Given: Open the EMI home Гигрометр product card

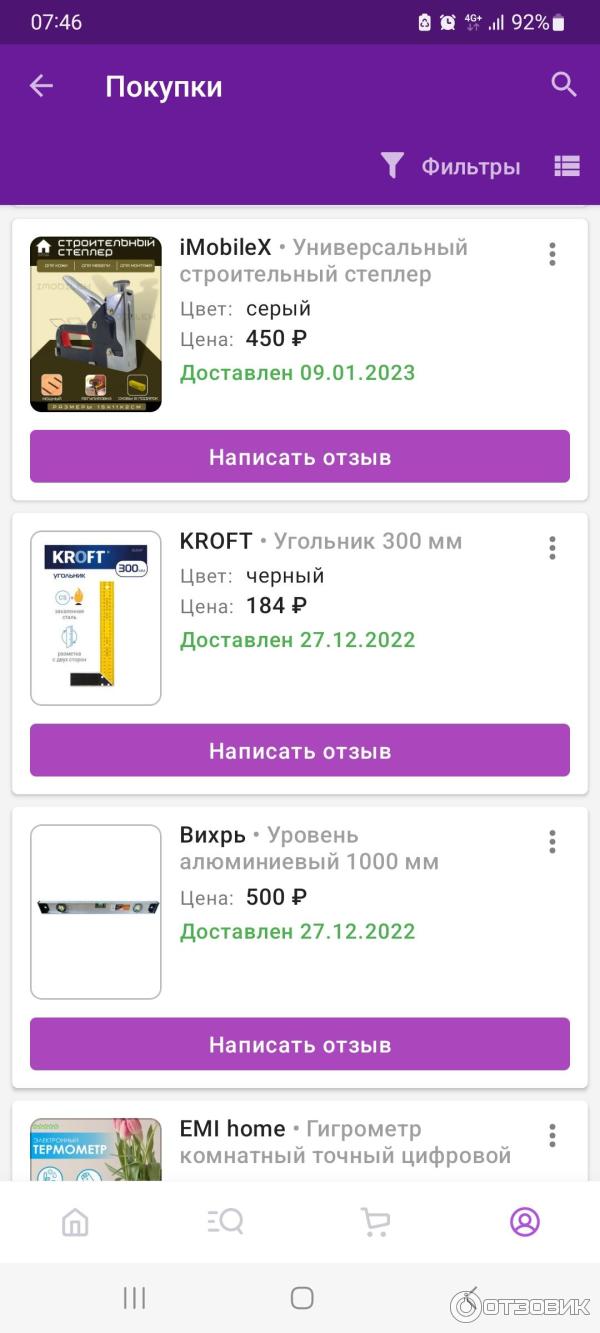Looking at the screenshot, I should [x=345, y=1142].
